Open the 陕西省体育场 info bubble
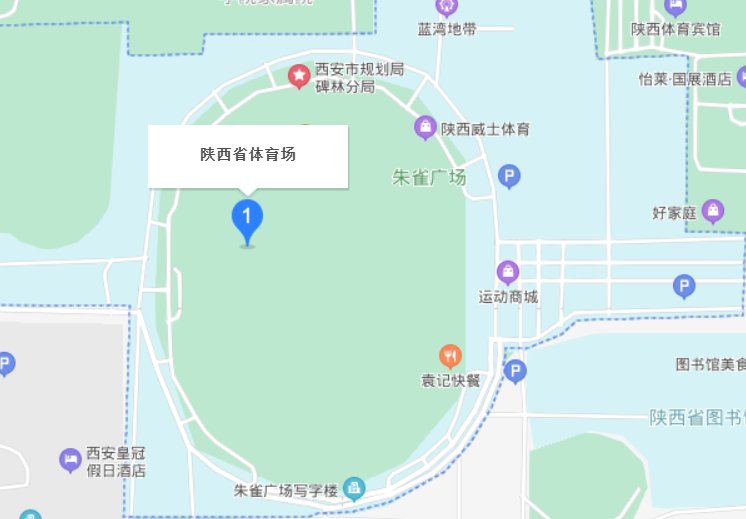 [x=248, y=155]
